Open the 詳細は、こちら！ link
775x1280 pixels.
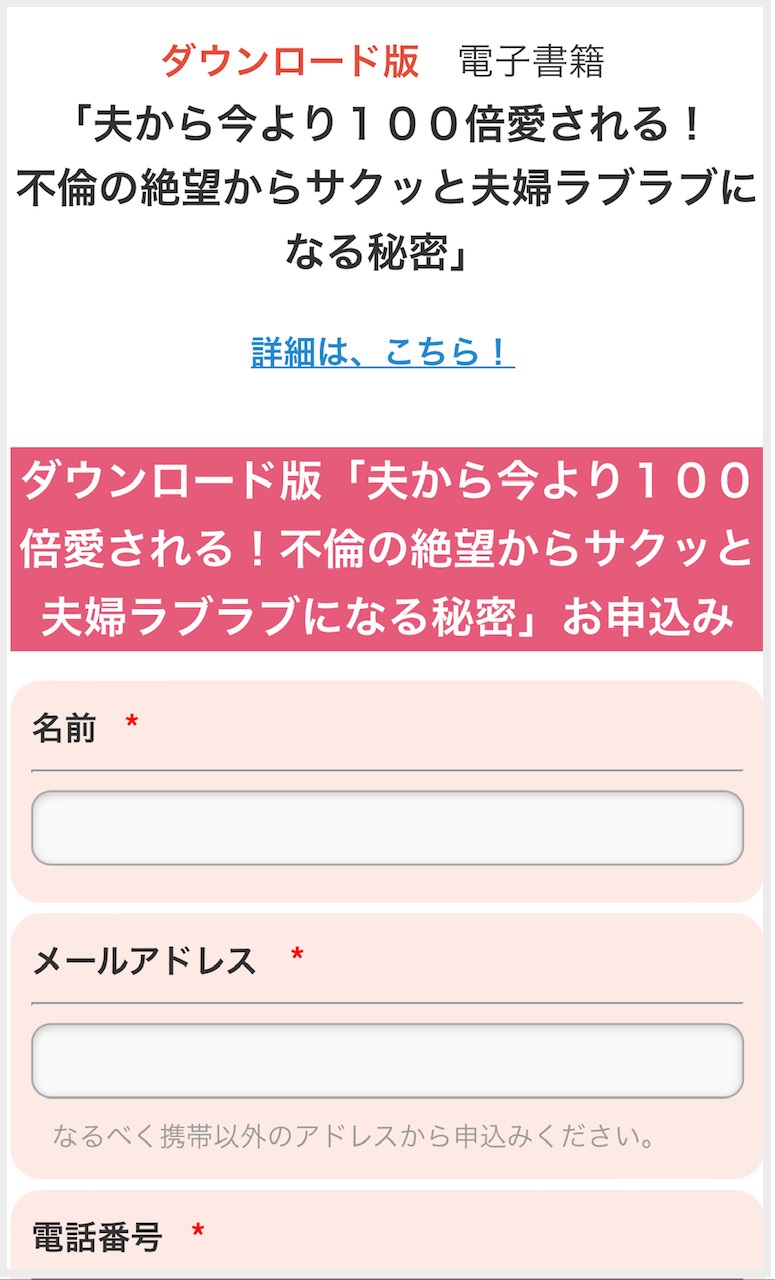383,352
